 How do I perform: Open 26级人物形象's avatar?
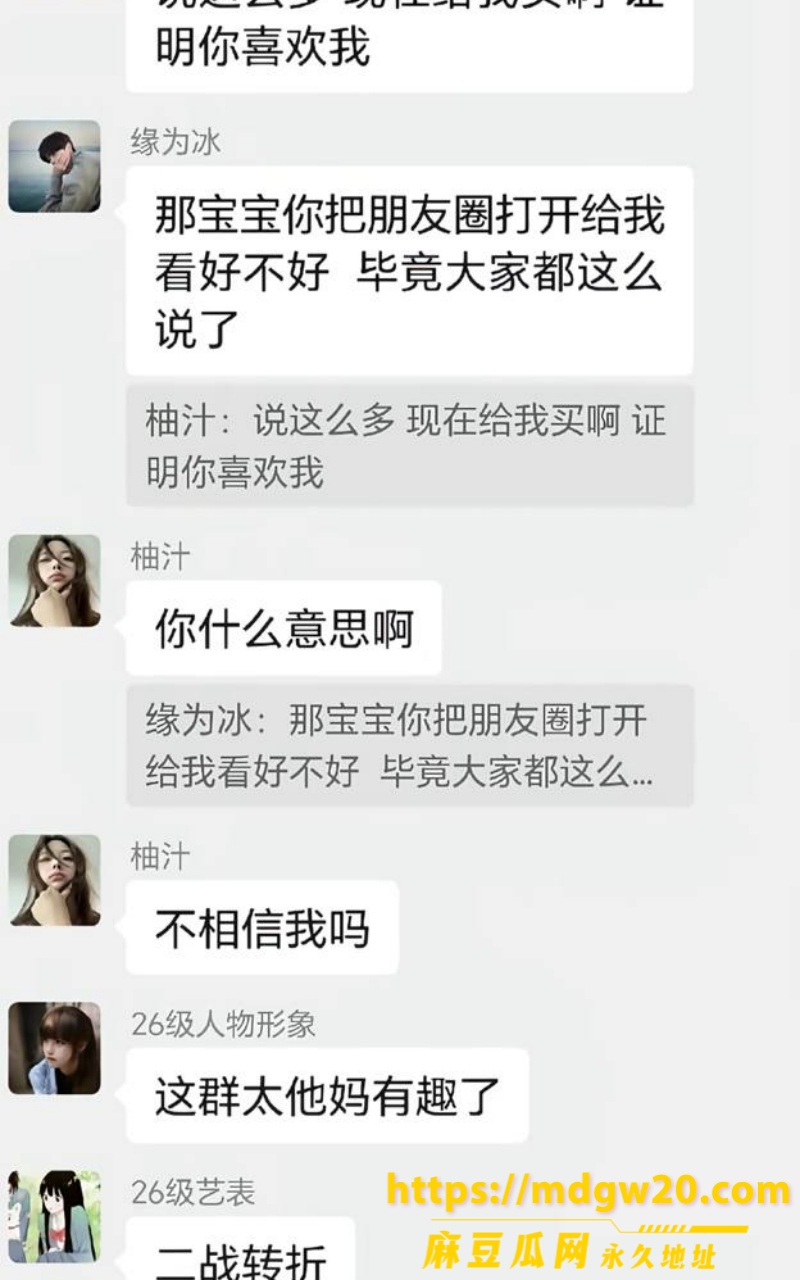[x=54, y=1049]
